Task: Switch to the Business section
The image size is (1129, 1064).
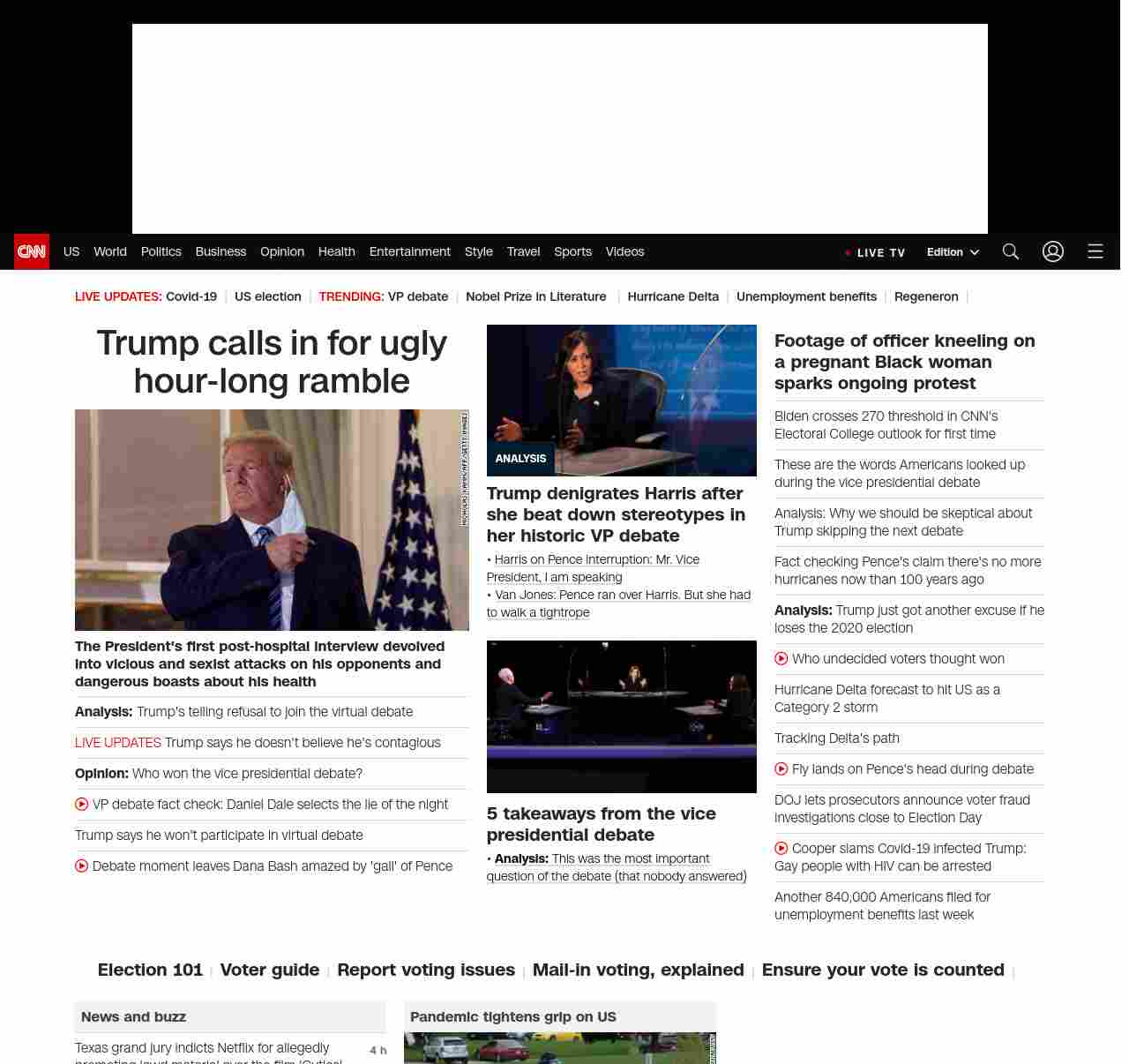Action: click(221, 251)
